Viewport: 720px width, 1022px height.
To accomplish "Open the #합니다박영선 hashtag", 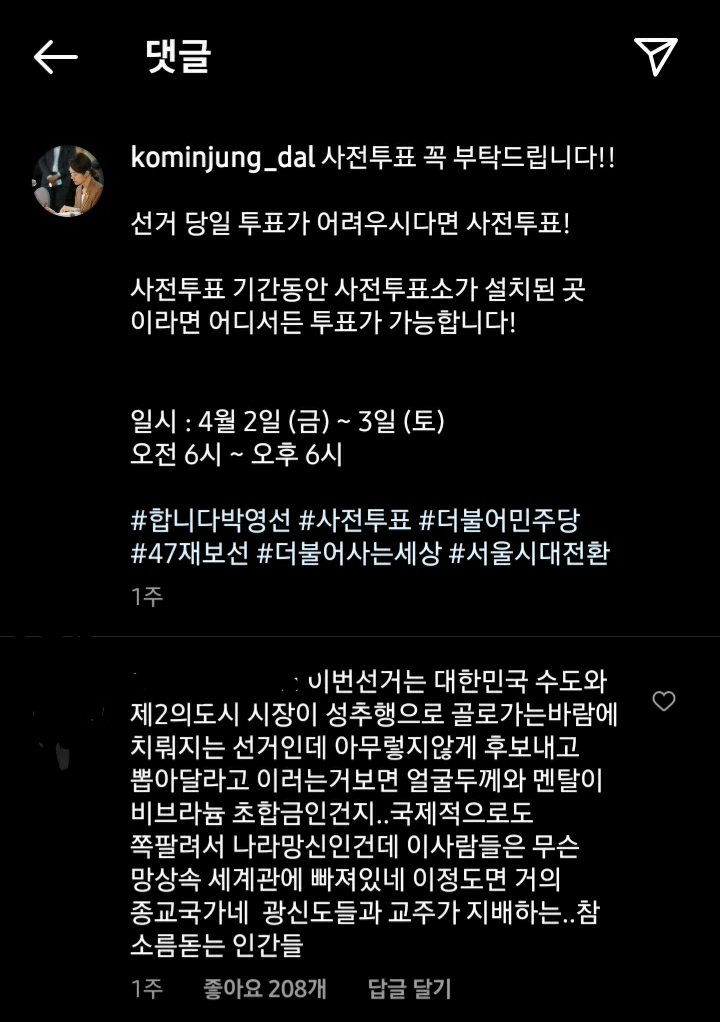I will [x=210, y=521].
